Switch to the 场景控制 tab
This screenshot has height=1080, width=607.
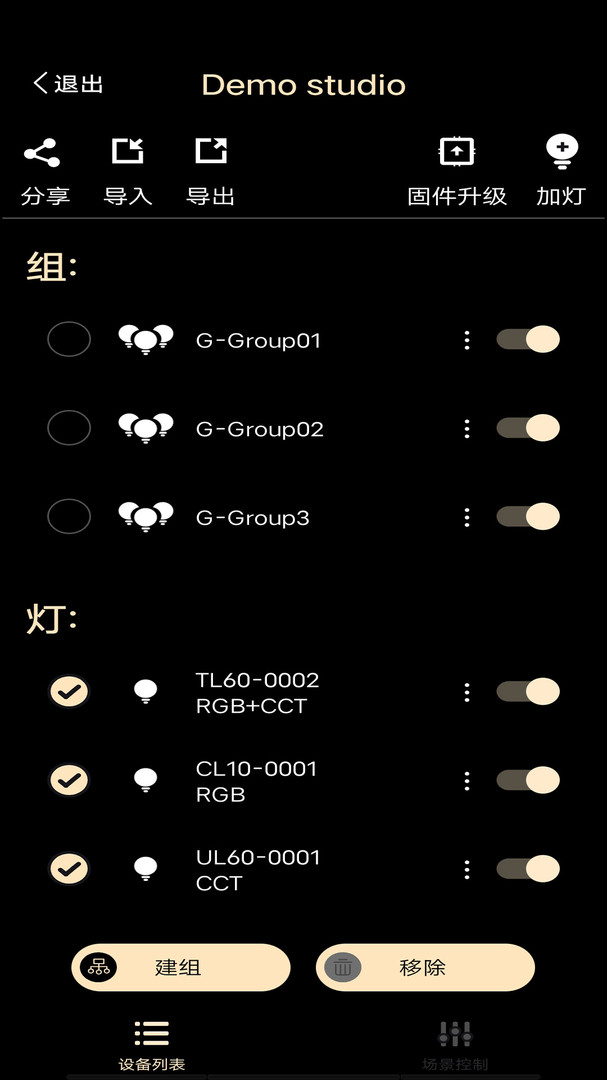coord(455,1045)
